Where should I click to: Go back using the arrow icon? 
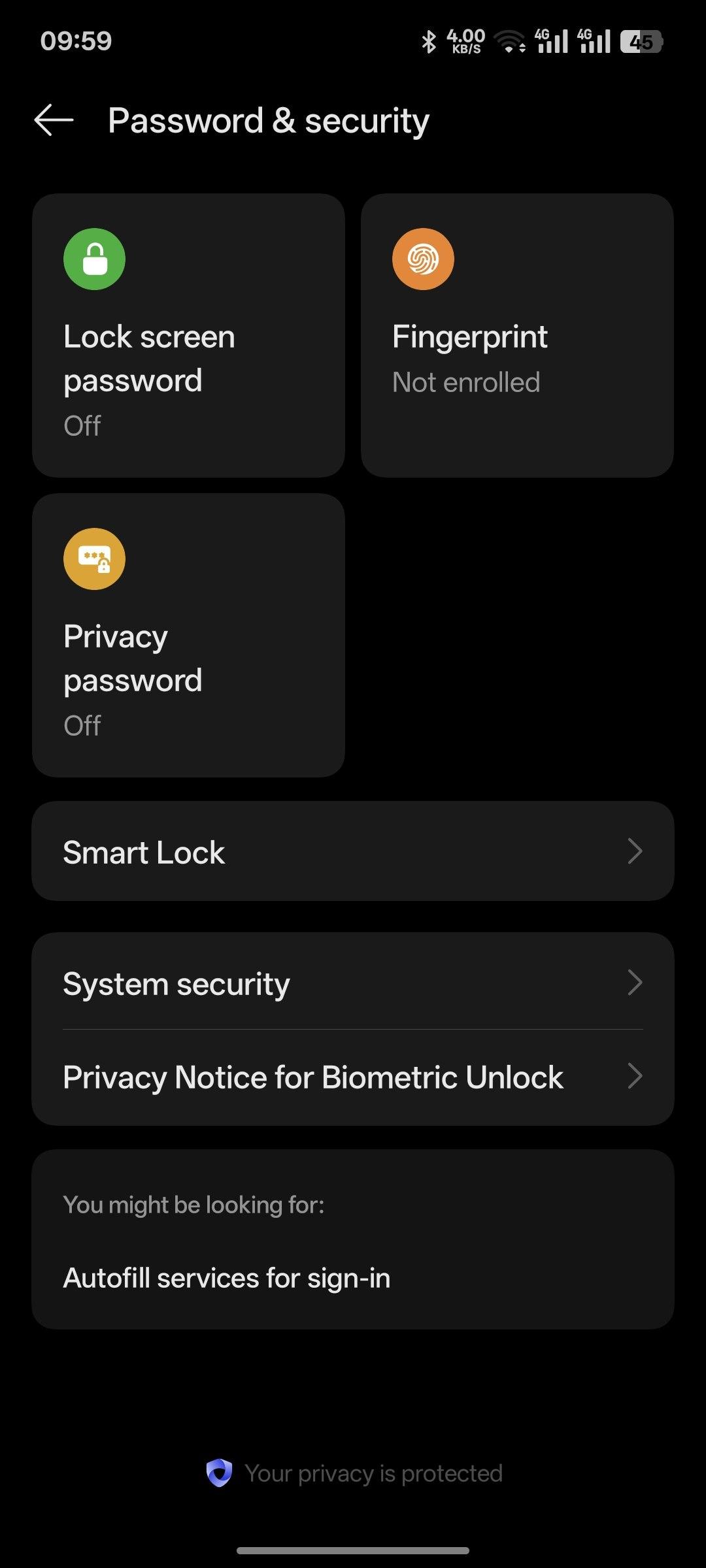click(54, 120)
